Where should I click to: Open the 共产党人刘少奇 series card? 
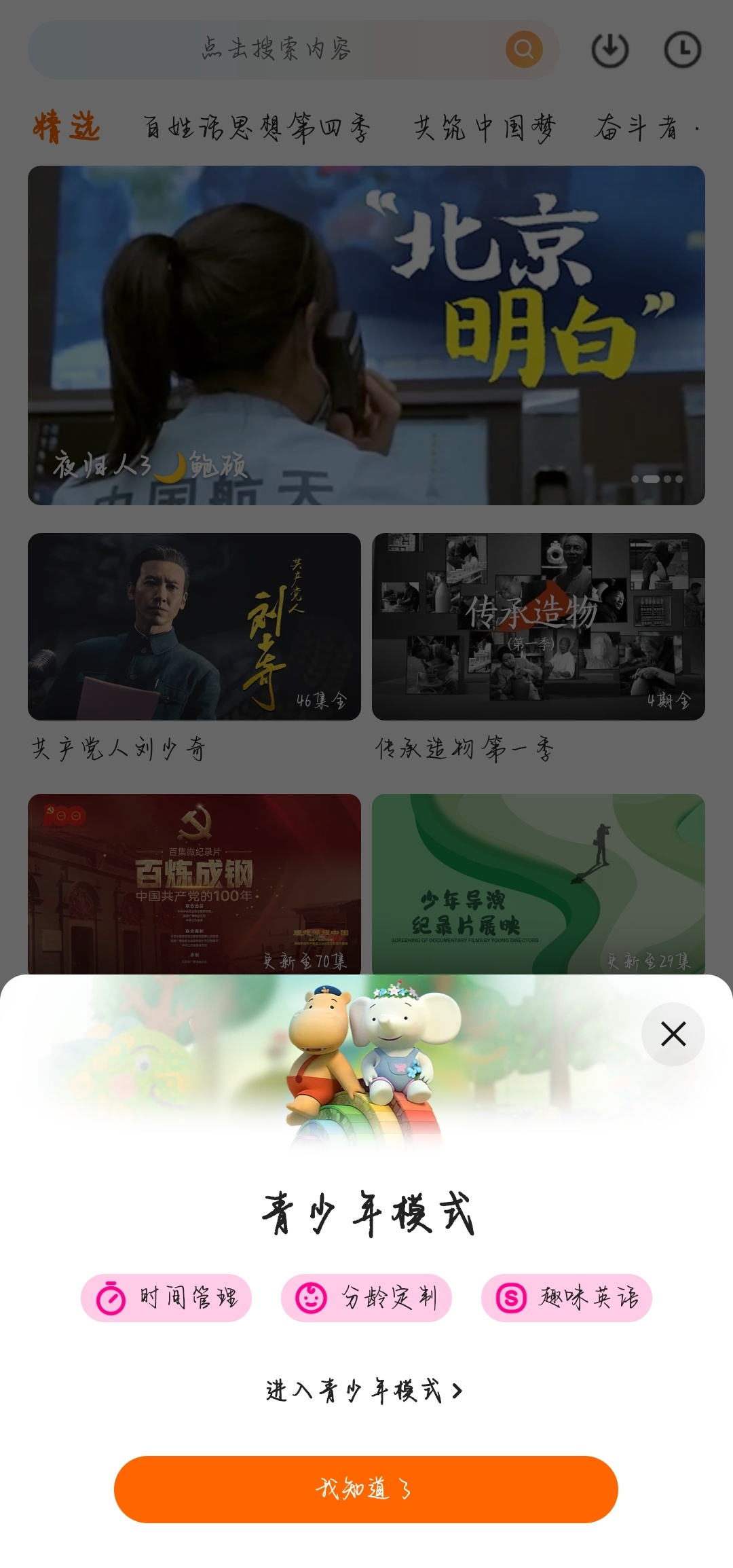pyautogui.click(x=194, y=626)
